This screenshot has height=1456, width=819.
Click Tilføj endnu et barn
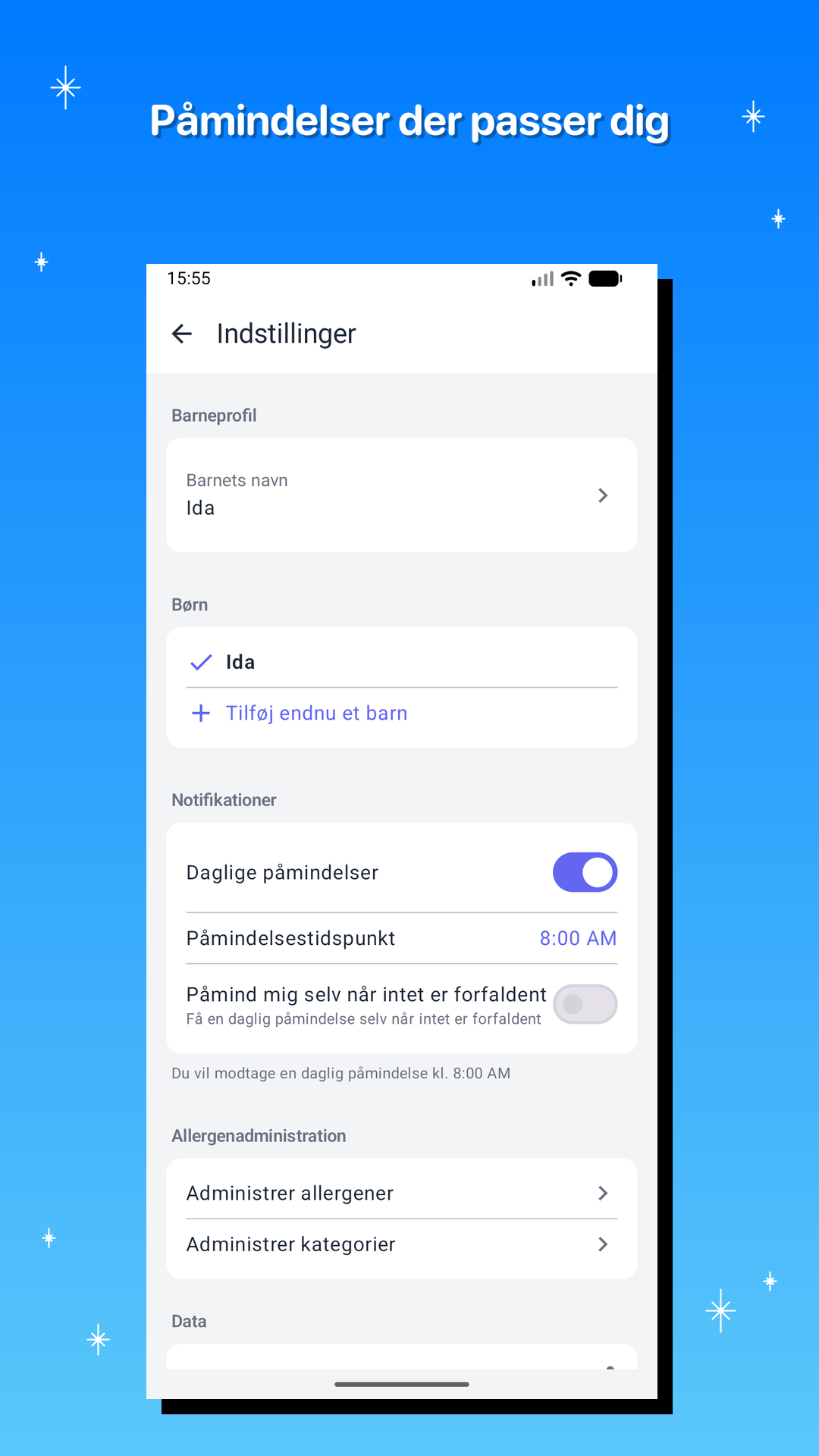[x=316, y=713]
